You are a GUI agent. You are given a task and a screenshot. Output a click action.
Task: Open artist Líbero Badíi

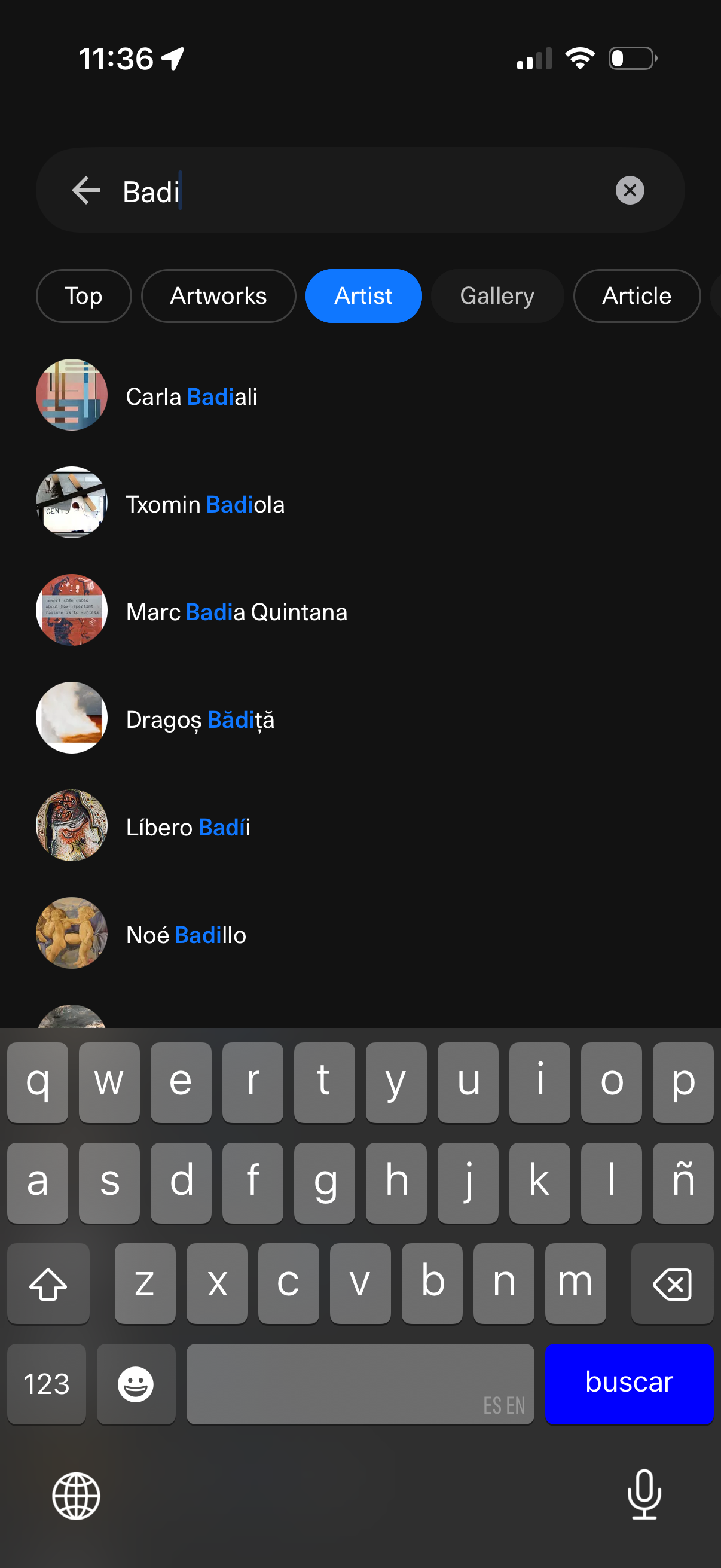coord(187,827)
